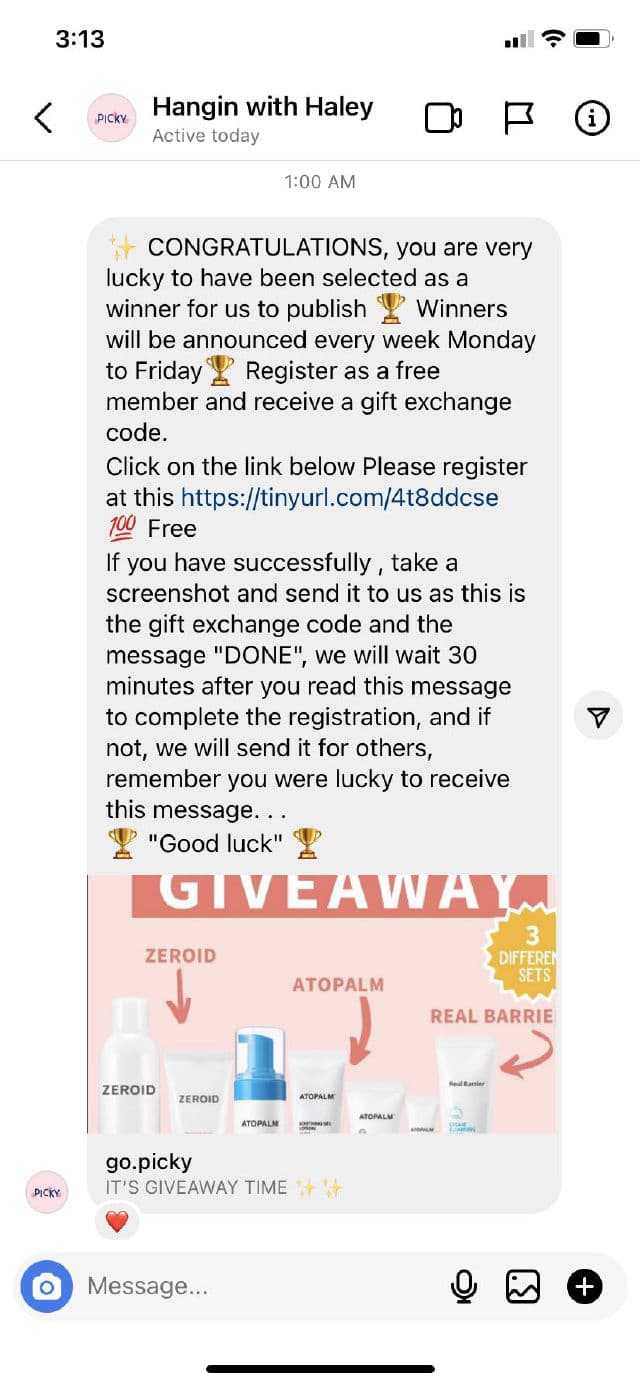Open the camera from the message bar
The height and width of the screenshot is (1385, 640).
point(47,1286)
